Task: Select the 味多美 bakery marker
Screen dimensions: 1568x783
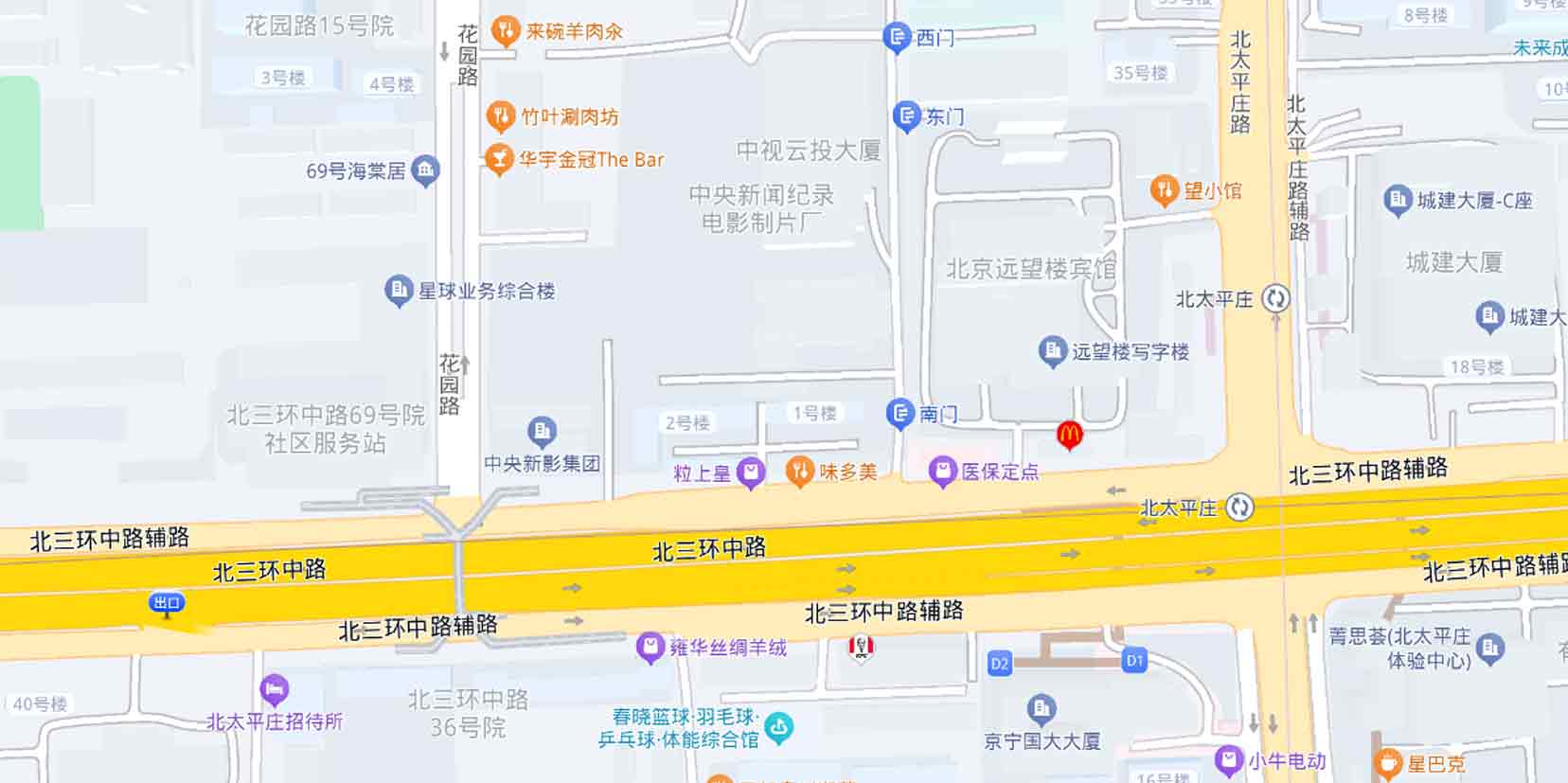Action: (800, 471)
